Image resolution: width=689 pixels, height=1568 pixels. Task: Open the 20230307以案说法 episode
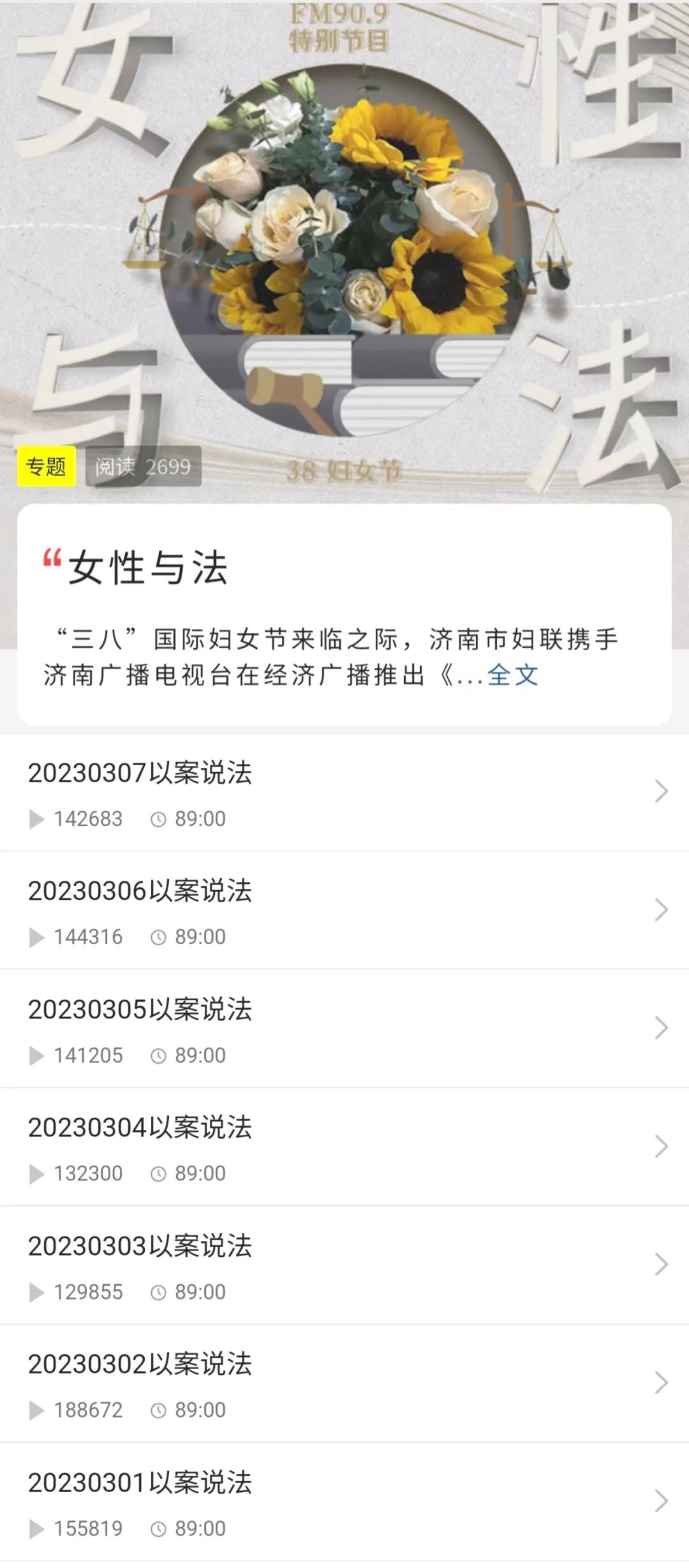click(140, 773)
